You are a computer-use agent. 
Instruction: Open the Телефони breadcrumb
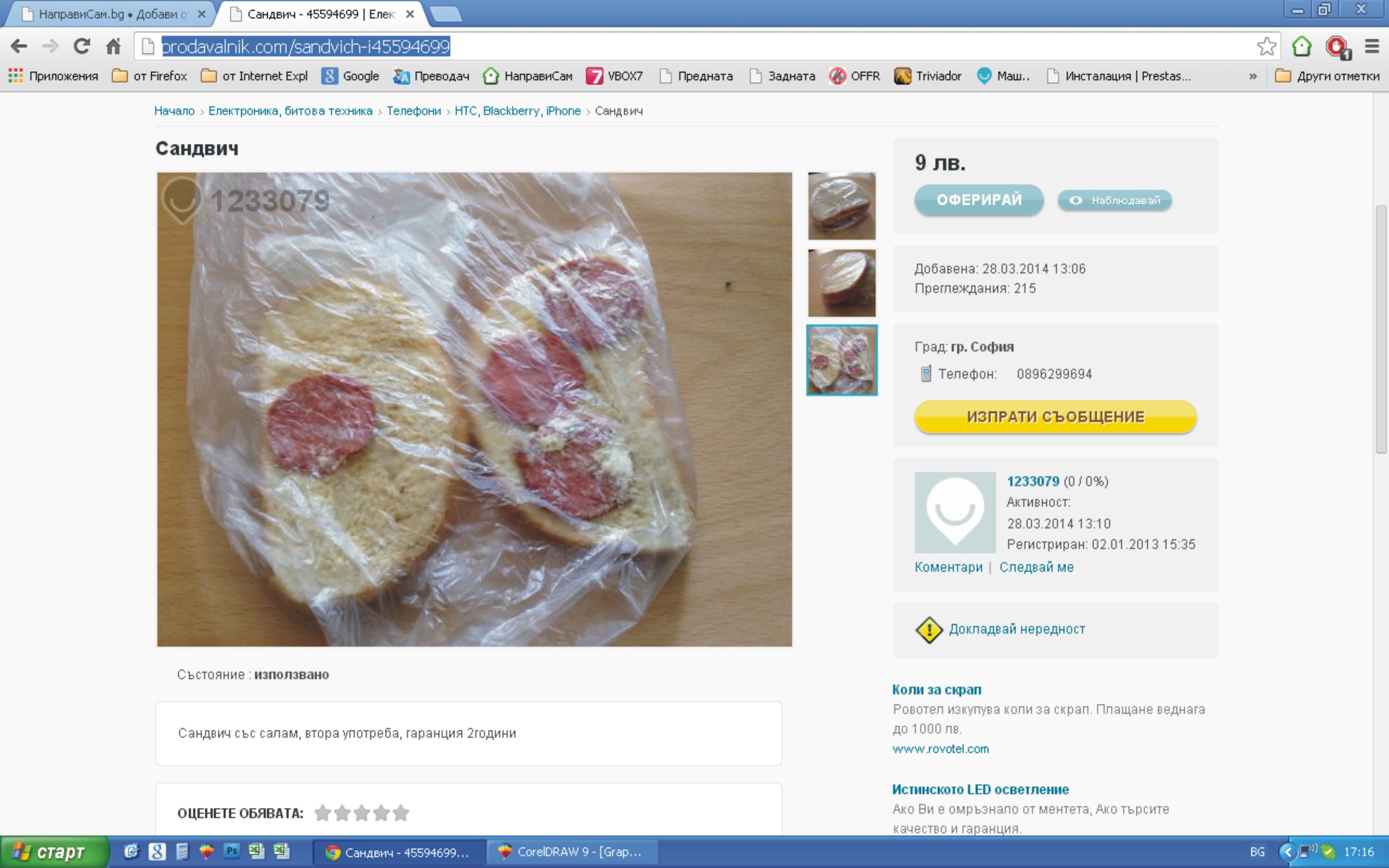click(x=413, y=111)
